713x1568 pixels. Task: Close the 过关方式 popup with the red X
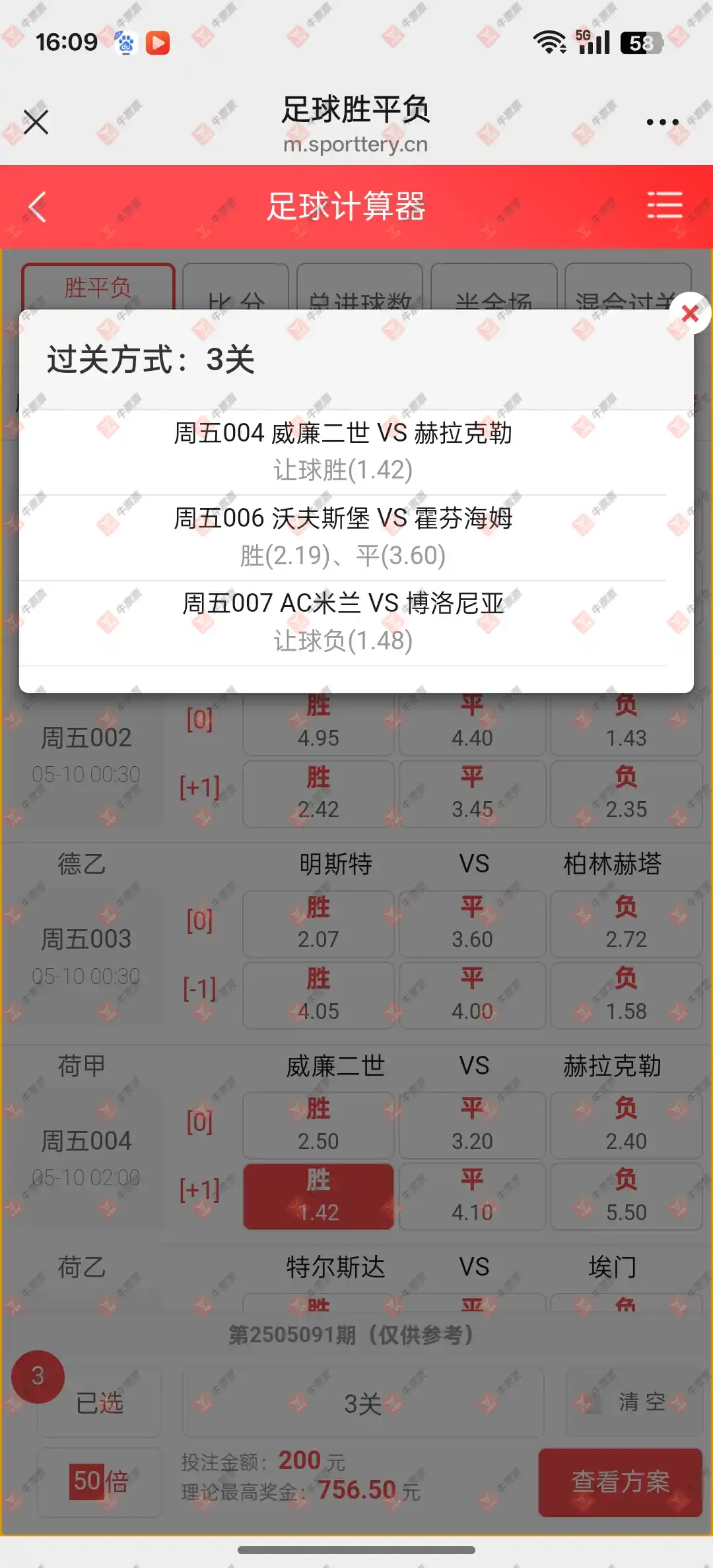click(690, 313)
